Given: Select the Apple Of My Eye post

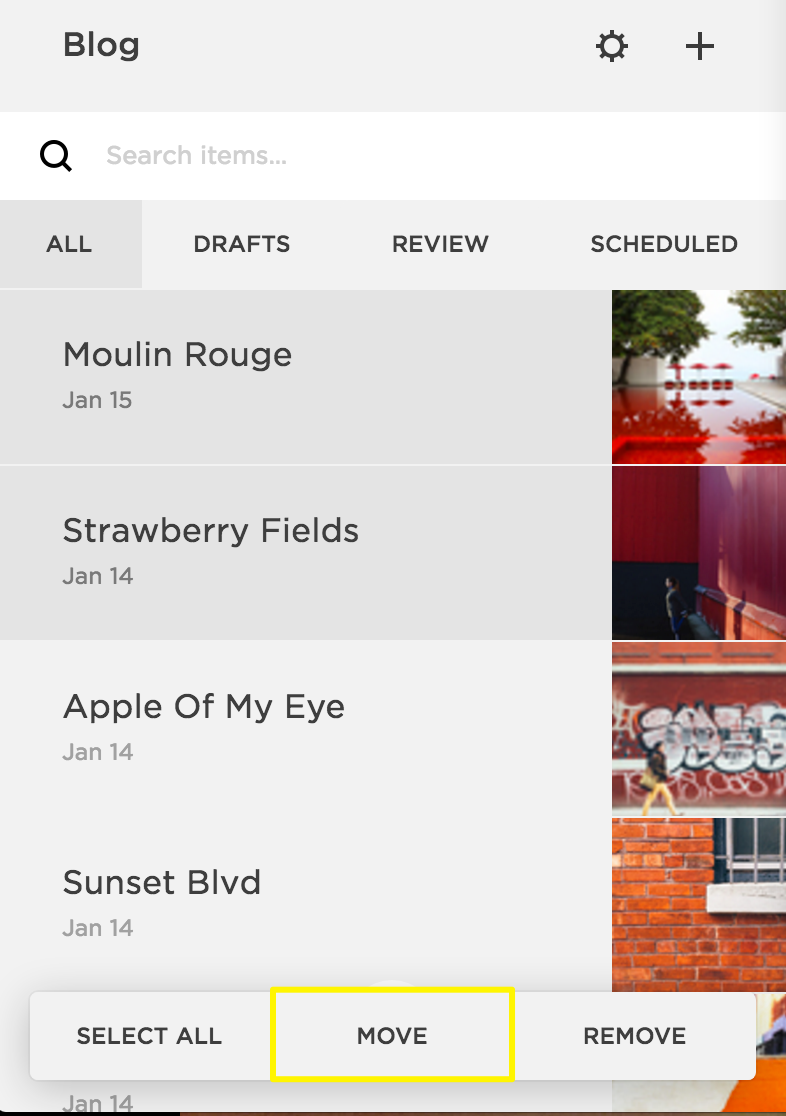Looking at the screenshot, I should (305, 729).
